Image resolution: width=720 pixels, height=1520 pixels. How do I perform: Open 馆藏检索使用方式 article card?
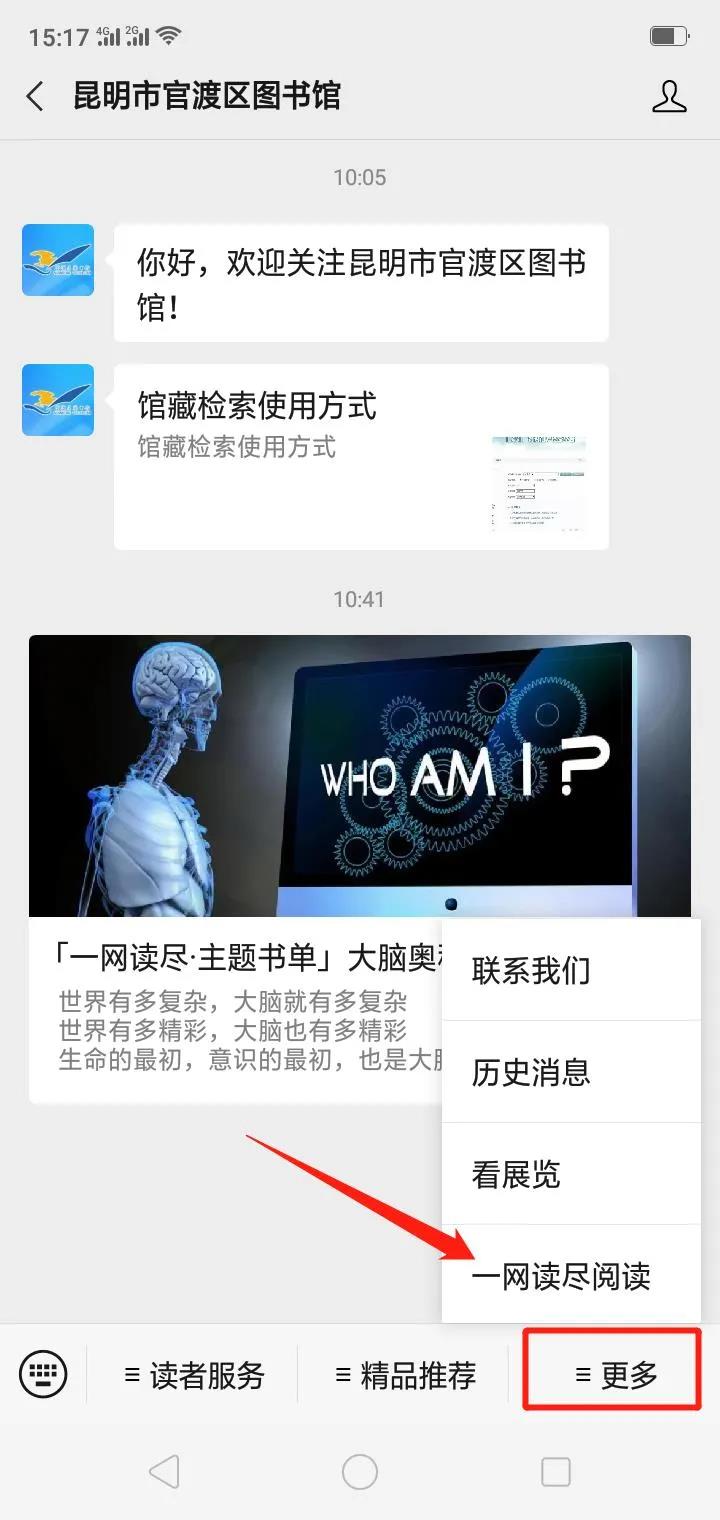361,456
